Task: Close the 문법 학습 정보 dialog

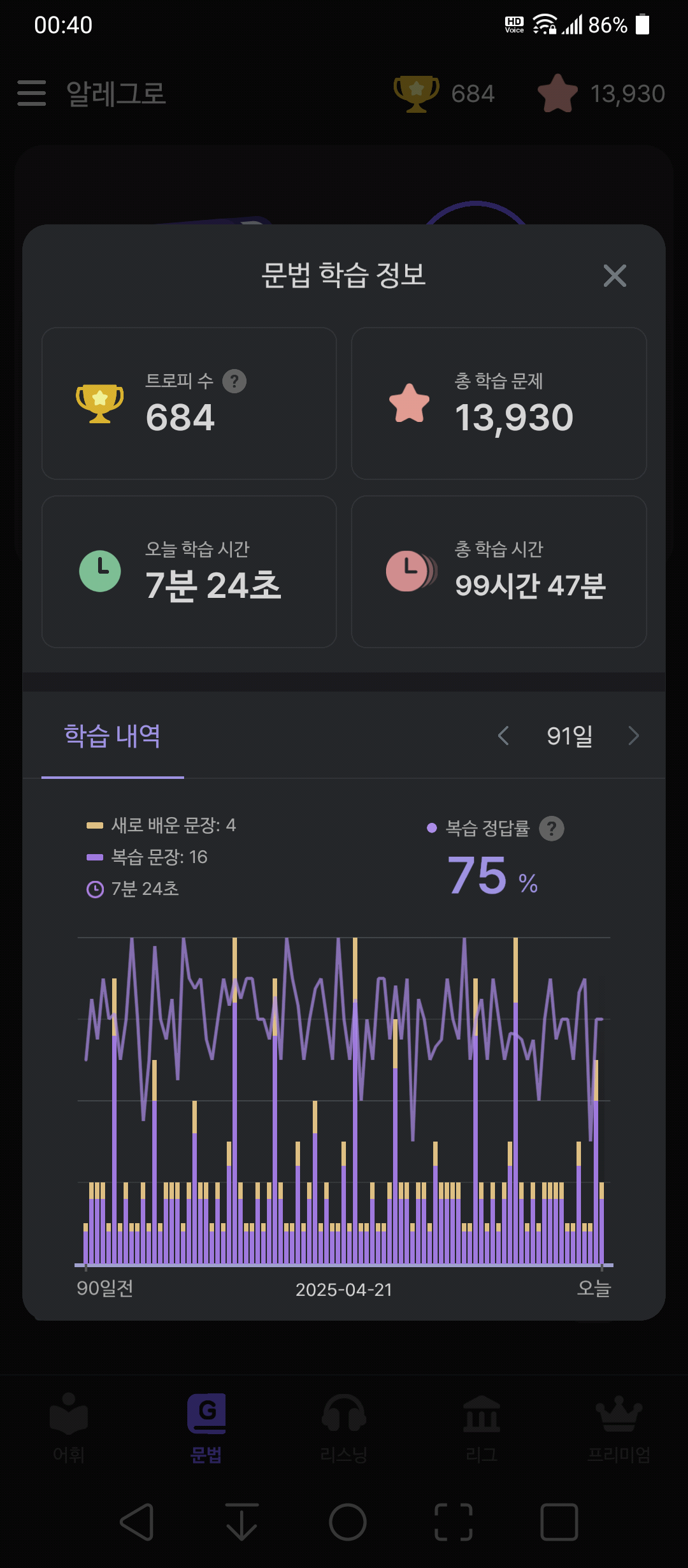Action: [x=615, y=275]
